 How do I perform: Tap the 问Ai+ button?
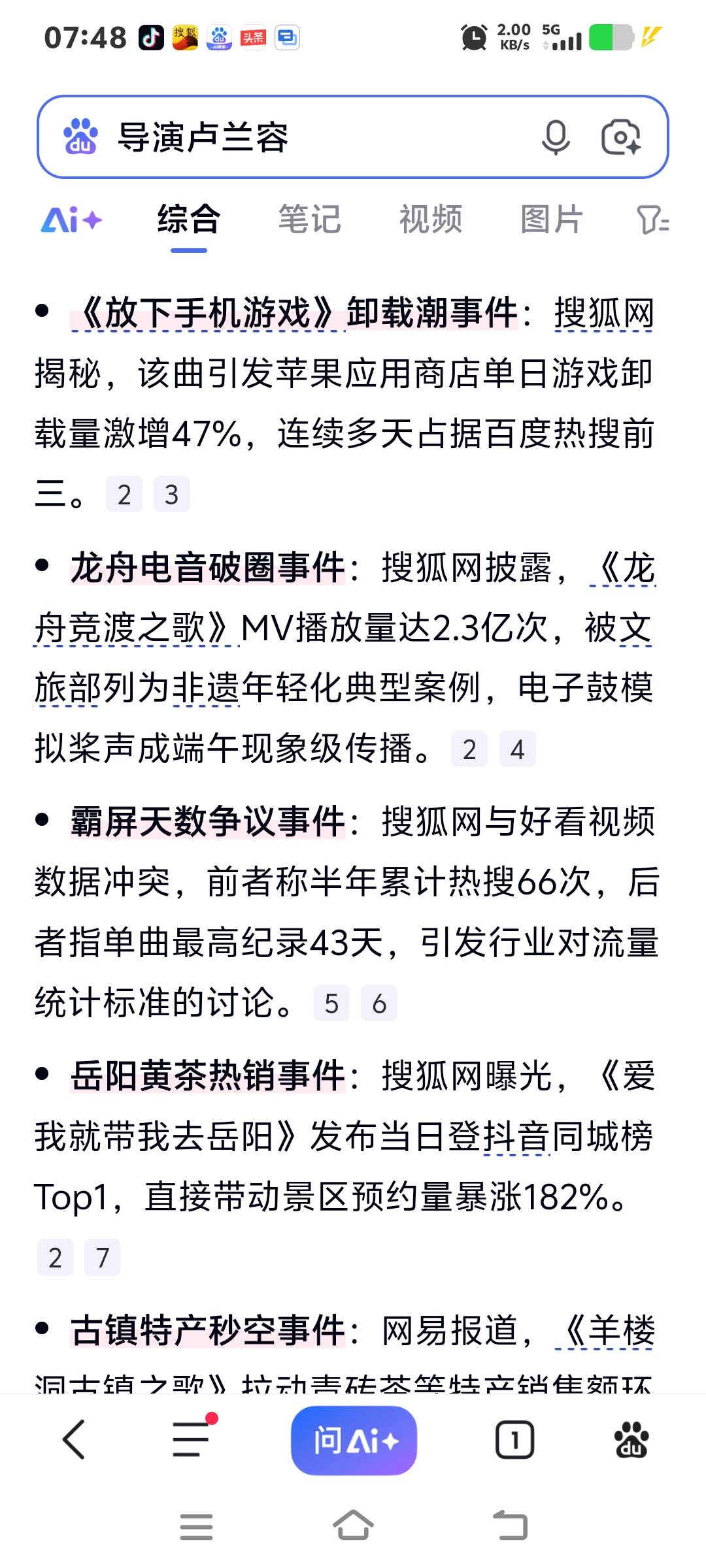pyautogui.click(x=354, y=1440)
